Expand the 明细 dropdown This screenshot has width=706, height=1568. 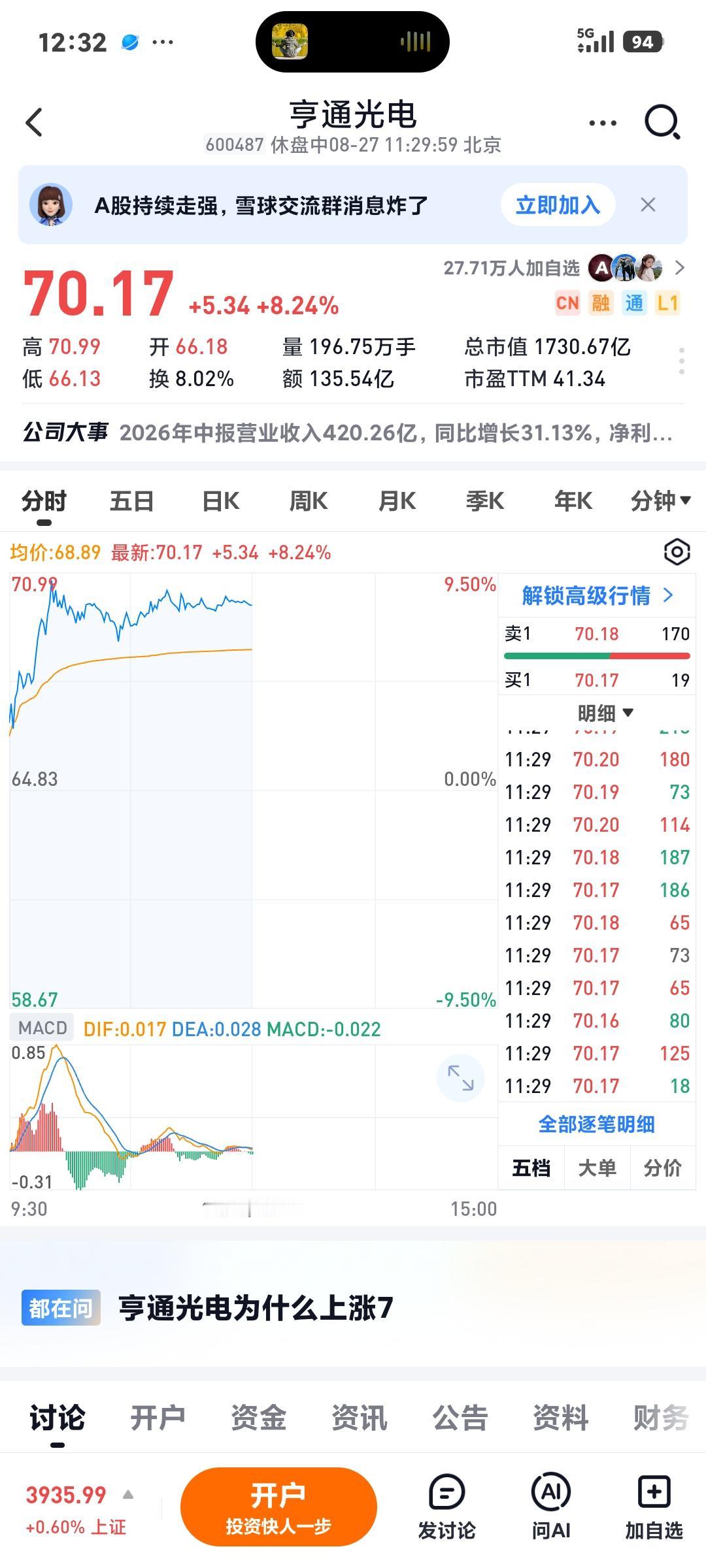pos(605,713)
